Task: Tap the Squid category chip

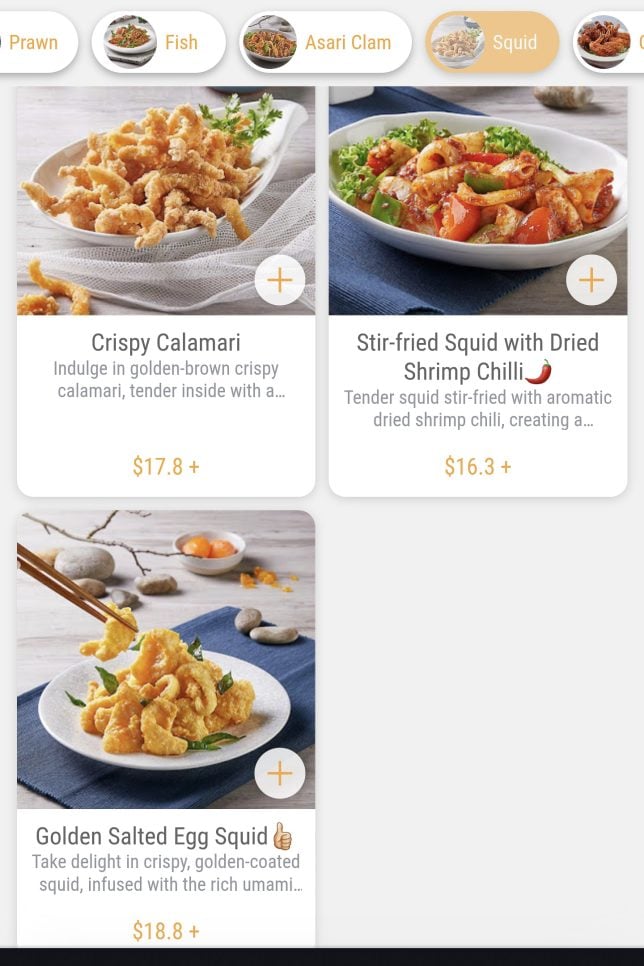Action: point(492,43)
